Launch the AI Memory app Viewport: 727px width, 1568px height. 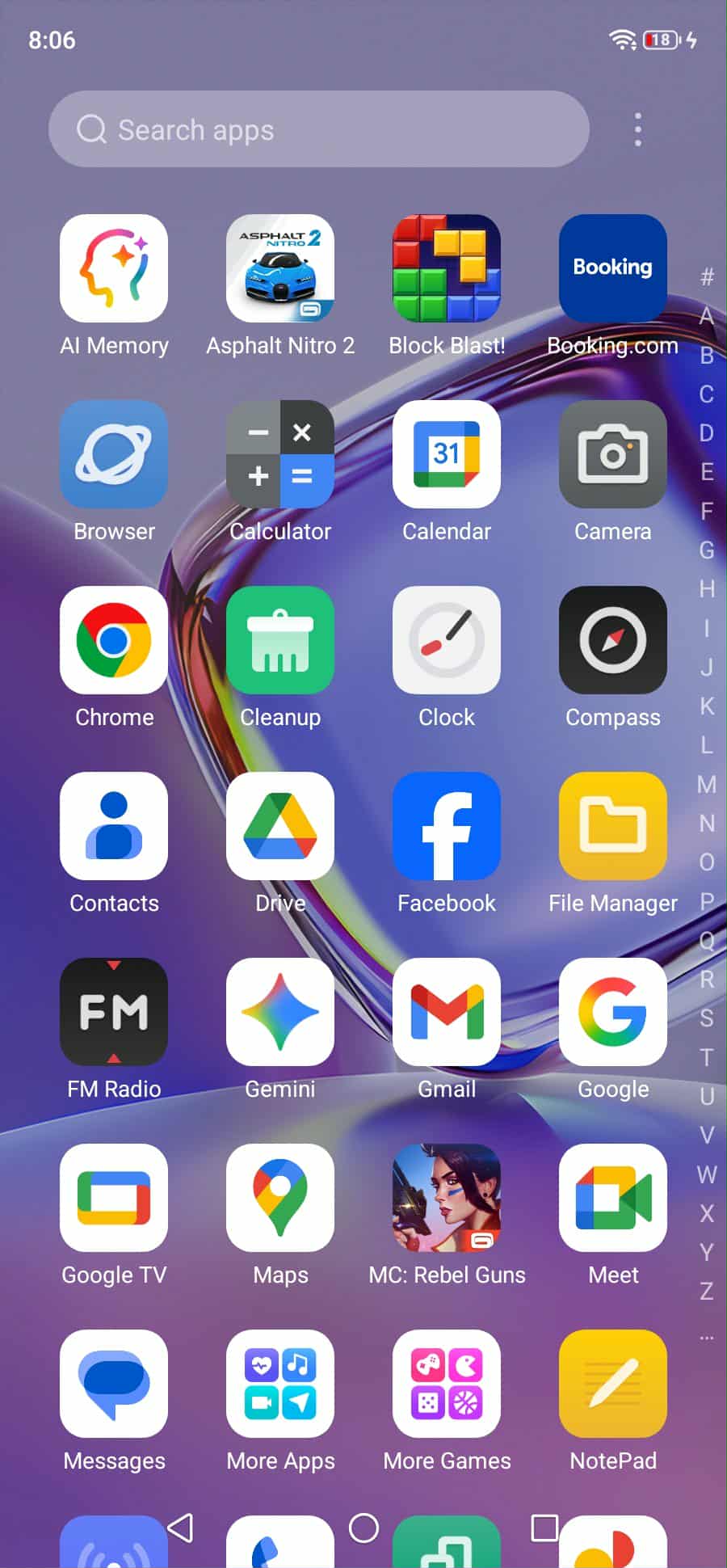coord(114,268)
